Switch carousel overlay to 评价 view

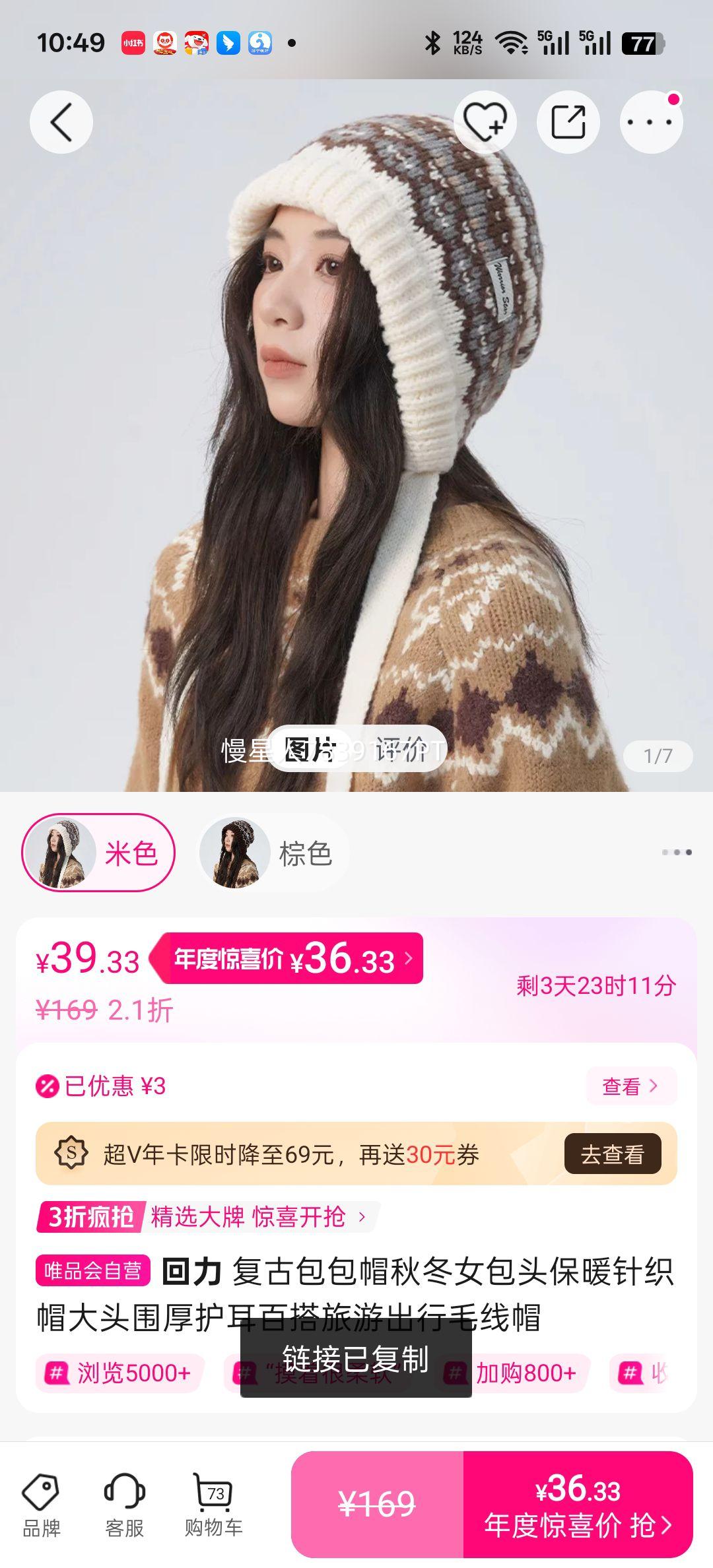[403, 751]
